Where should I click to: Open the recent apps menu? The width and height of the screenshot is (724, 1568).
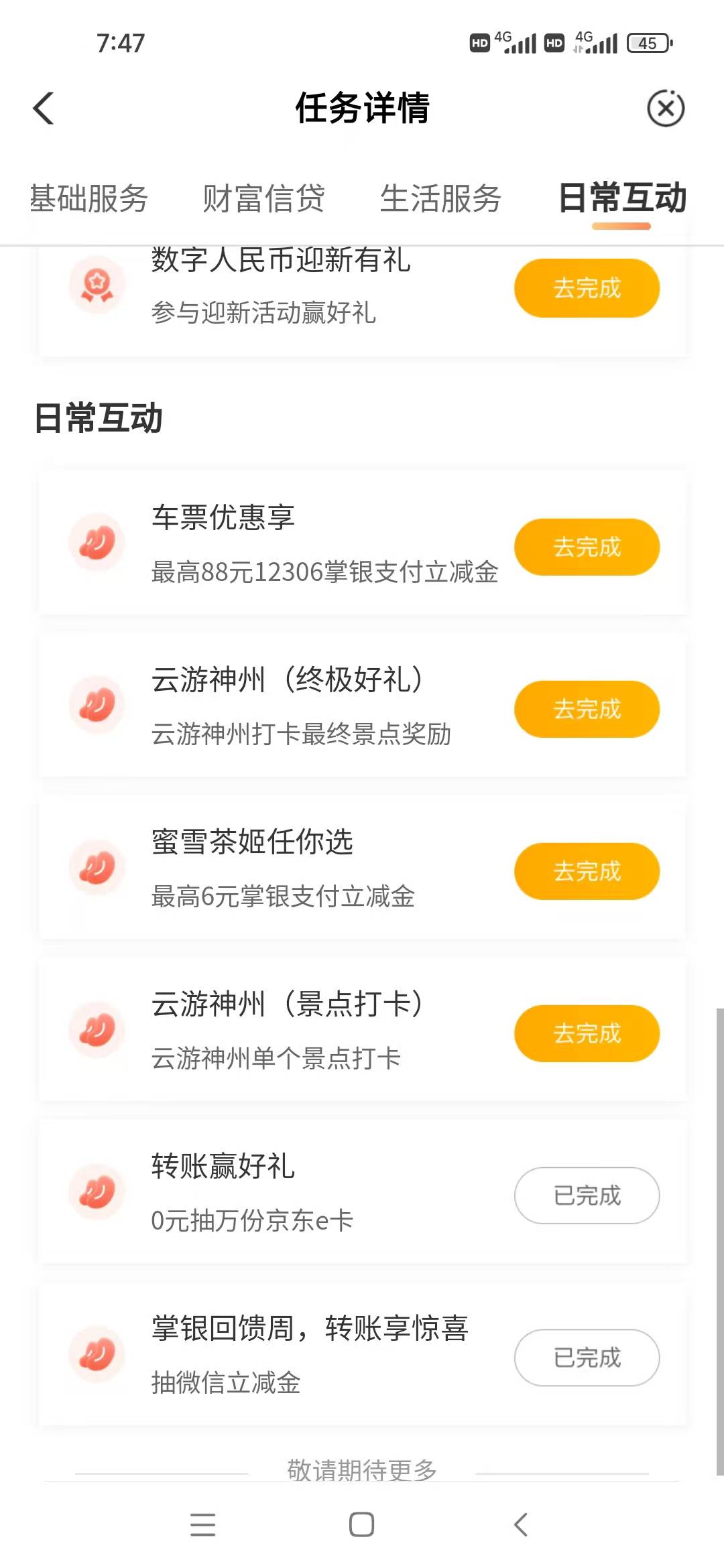click(x=202, y=1524)
